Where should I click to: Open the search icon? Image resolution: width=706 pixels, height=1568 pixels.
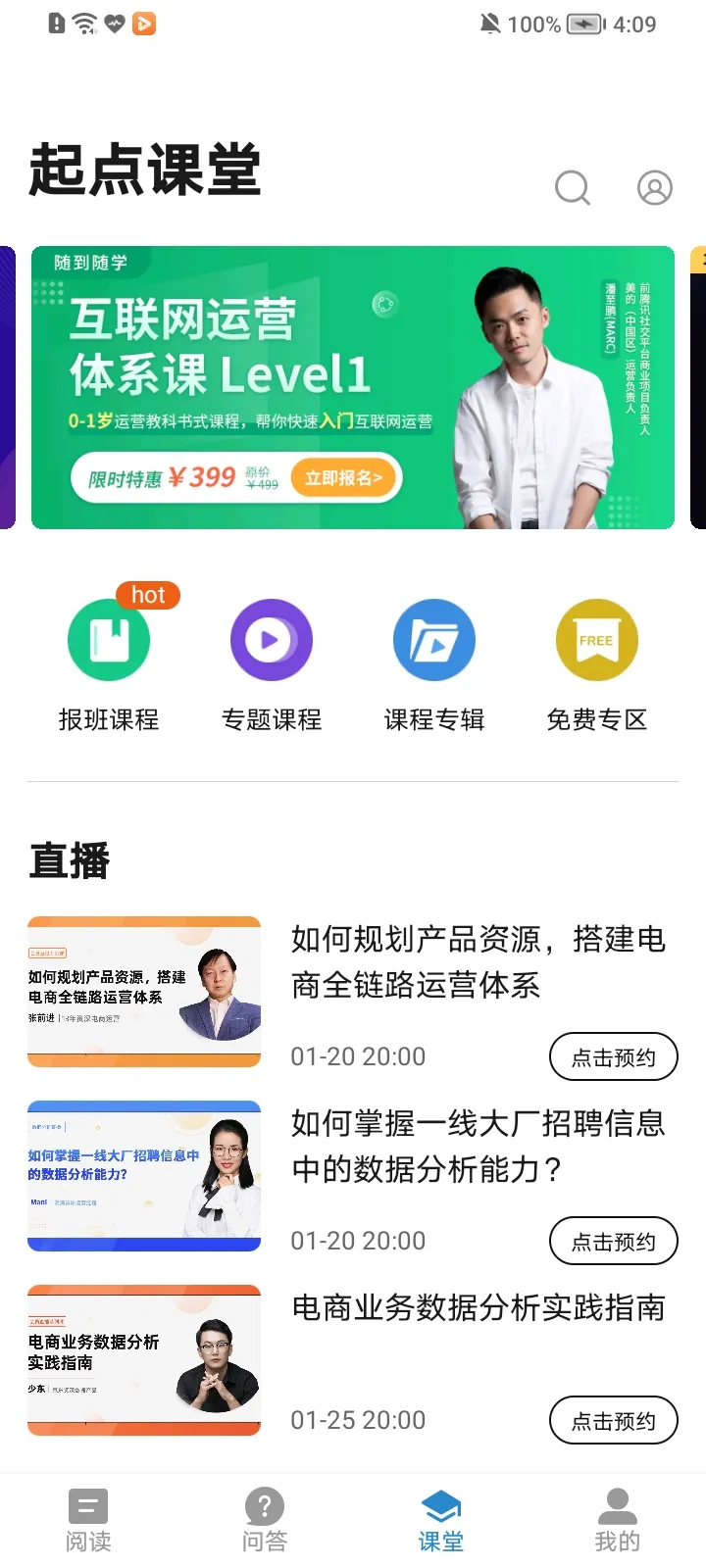(x=573, y=187)
